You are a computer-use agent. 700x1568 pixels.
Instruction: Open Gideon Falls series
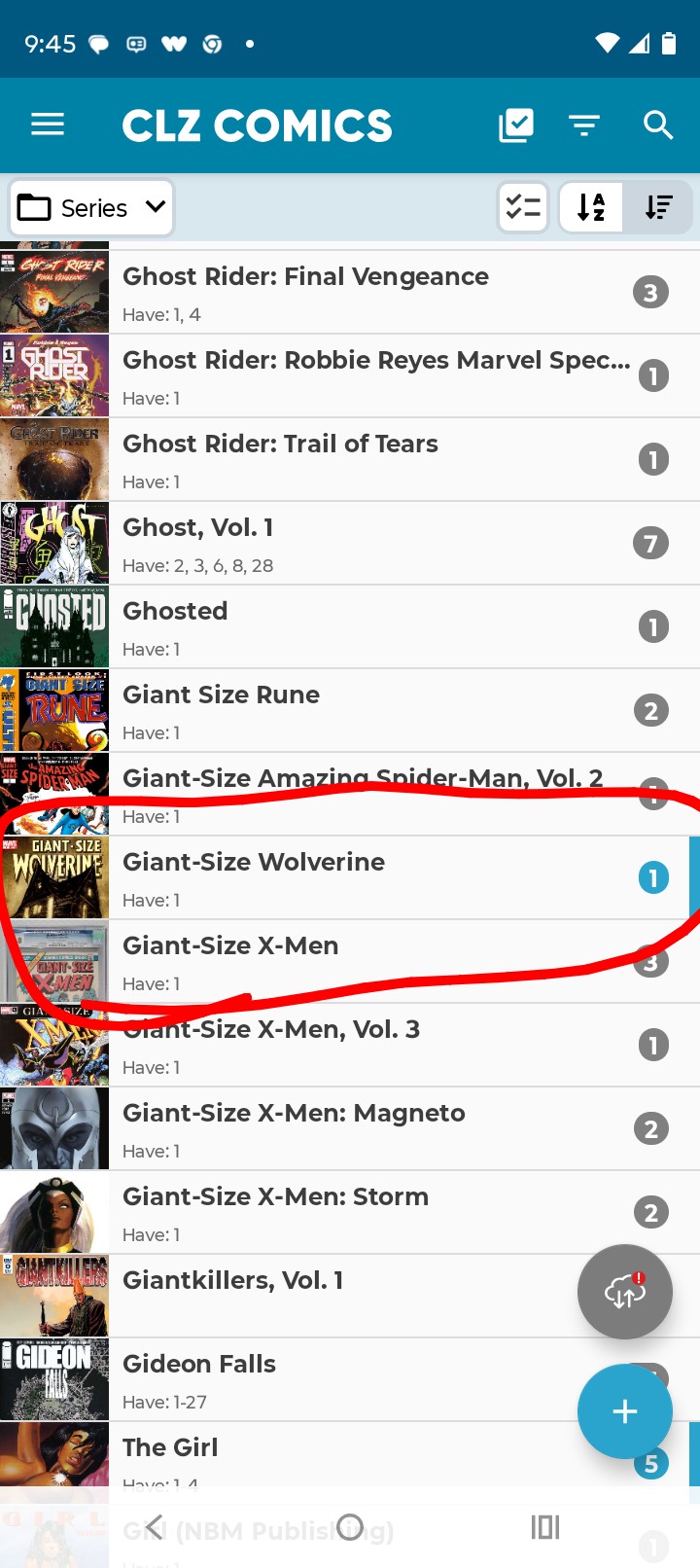pos(350,1380)
